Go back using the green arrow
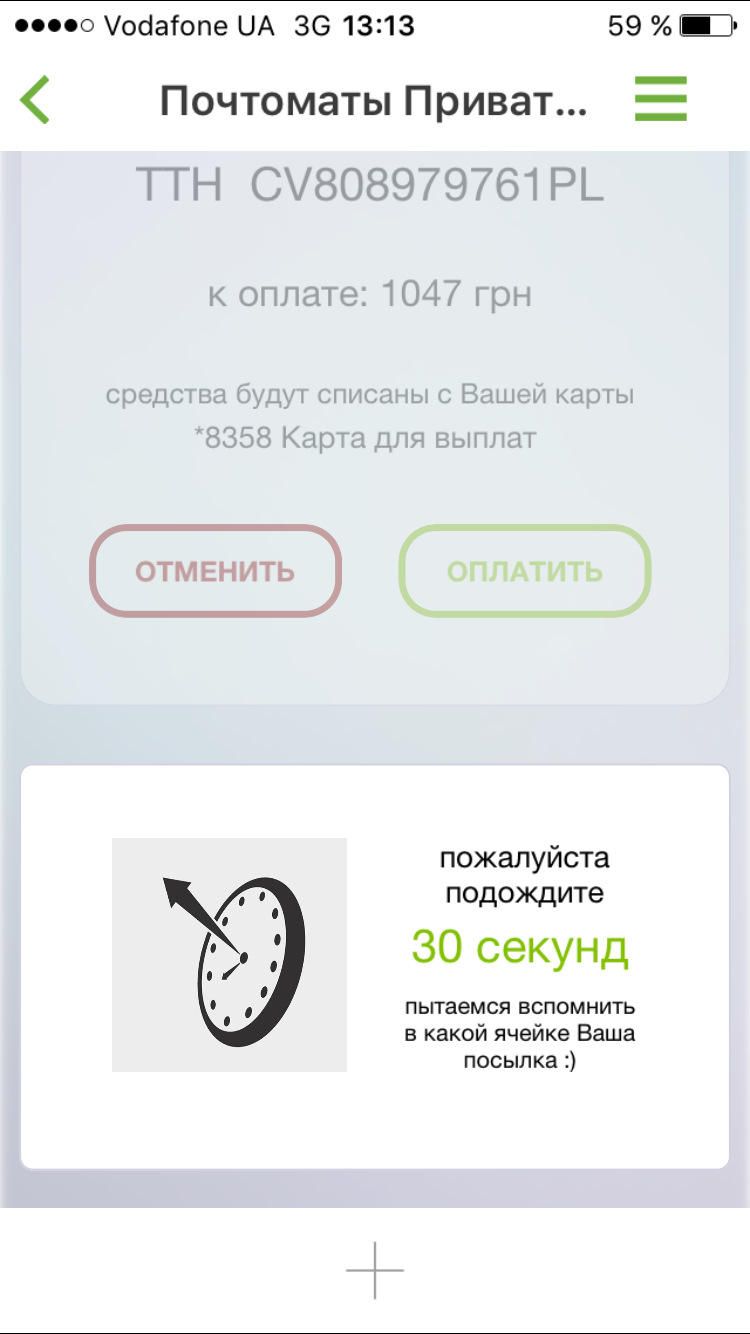Viewport: 750px width, 1334px height. click(x=36, y=100)
